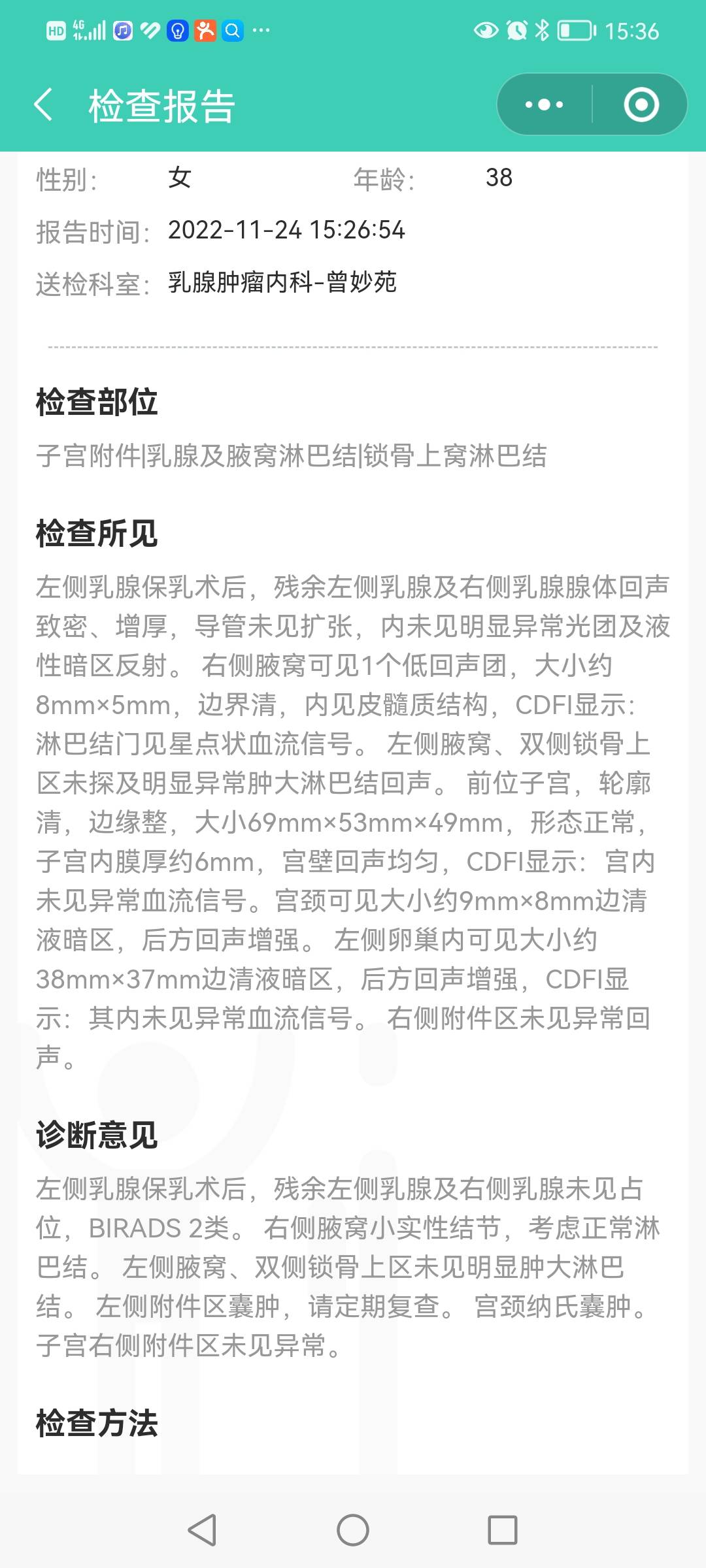The height and width of the screenshot is (1568, 706).
Task: Open the WeChat mini-program more options menu
Action: pyautogui.click(x=544, y=105)
